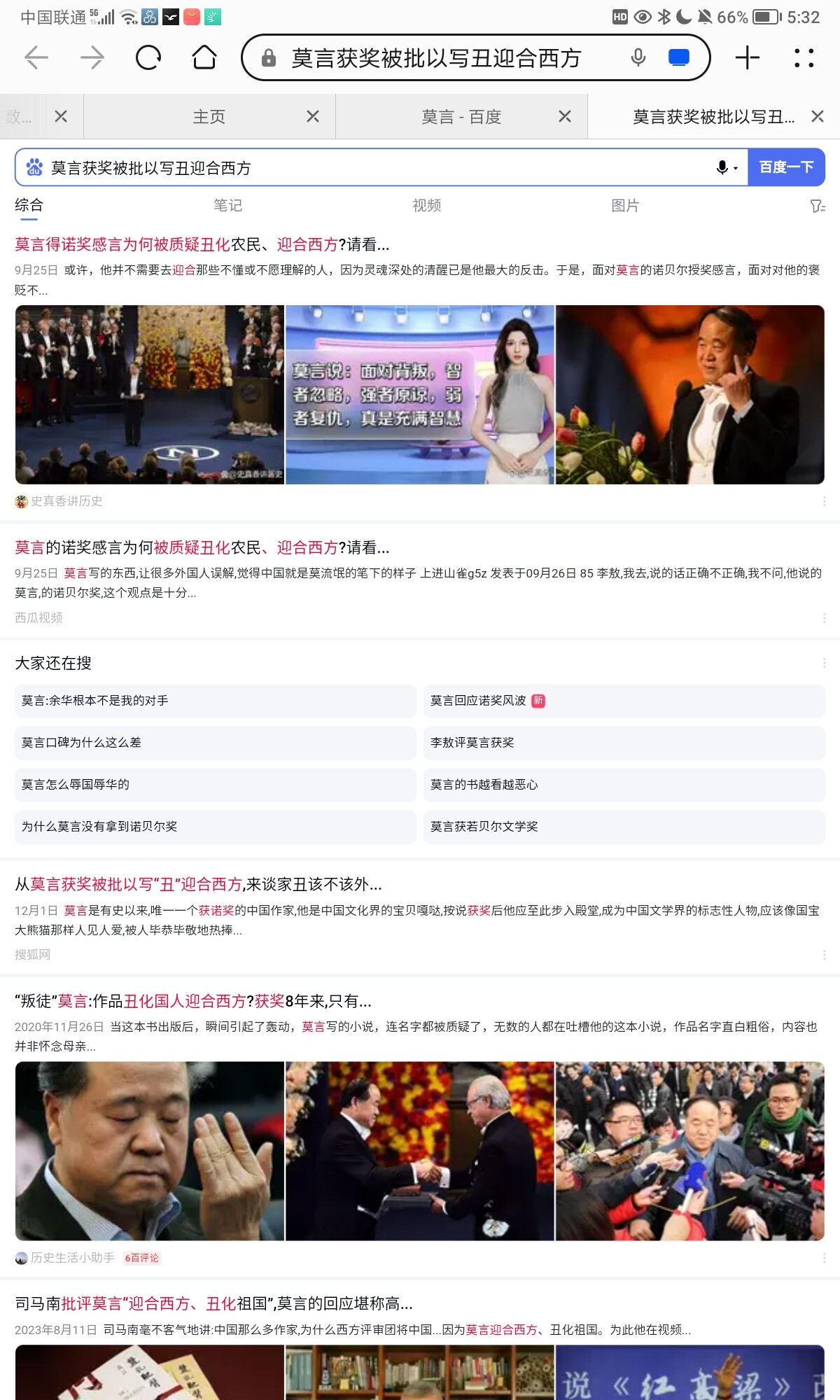Open result 莫言得诺奖感言为何被质疑丑化农民
Image resolution: width=840 pixels, height=1400 pixels.
click(x=202, y=244)
